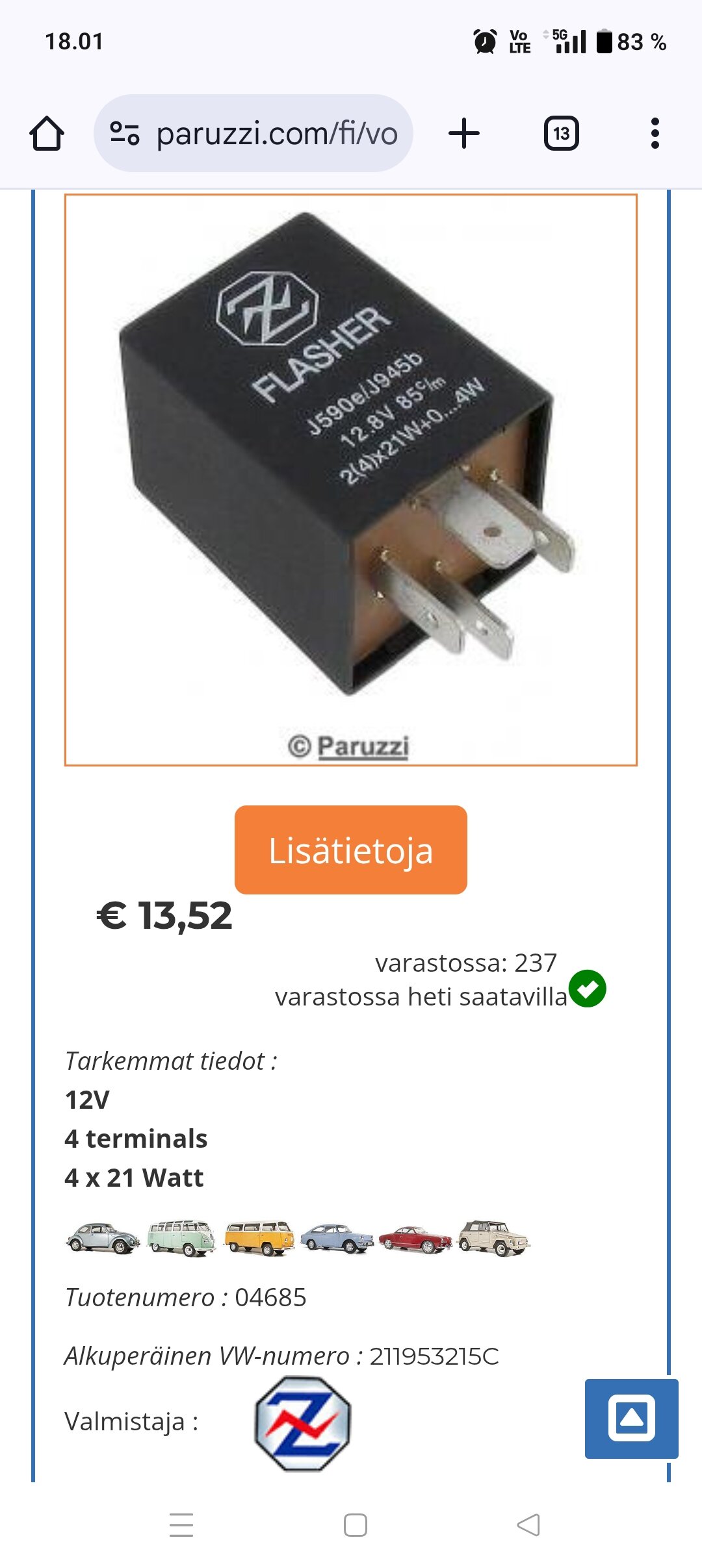Open the flasher relay product image
Screen dimensions: 702x1568
pyautogui.click(x=351, y=480)
